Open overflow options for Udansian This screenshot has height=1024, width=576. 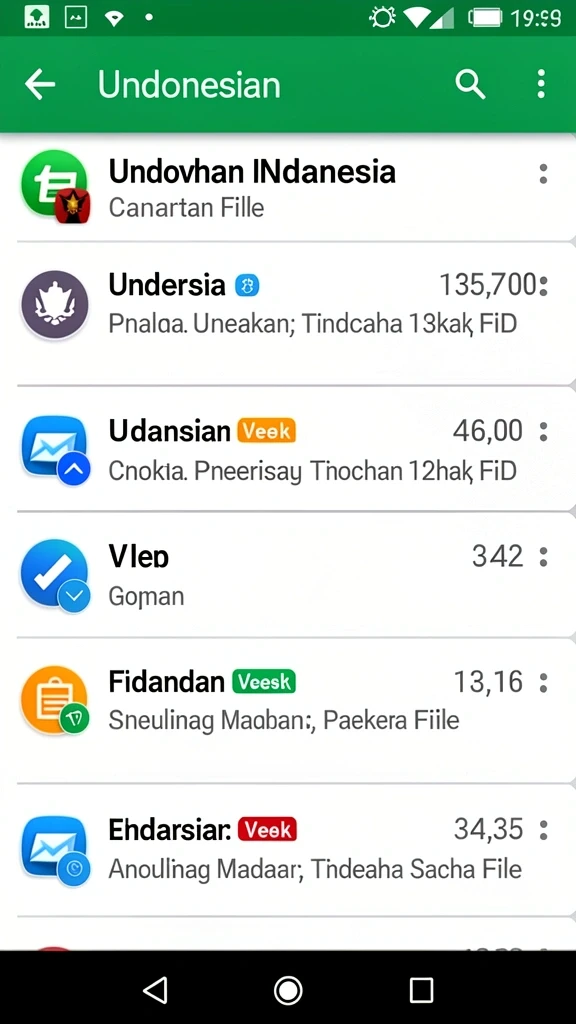pos(543,431)
